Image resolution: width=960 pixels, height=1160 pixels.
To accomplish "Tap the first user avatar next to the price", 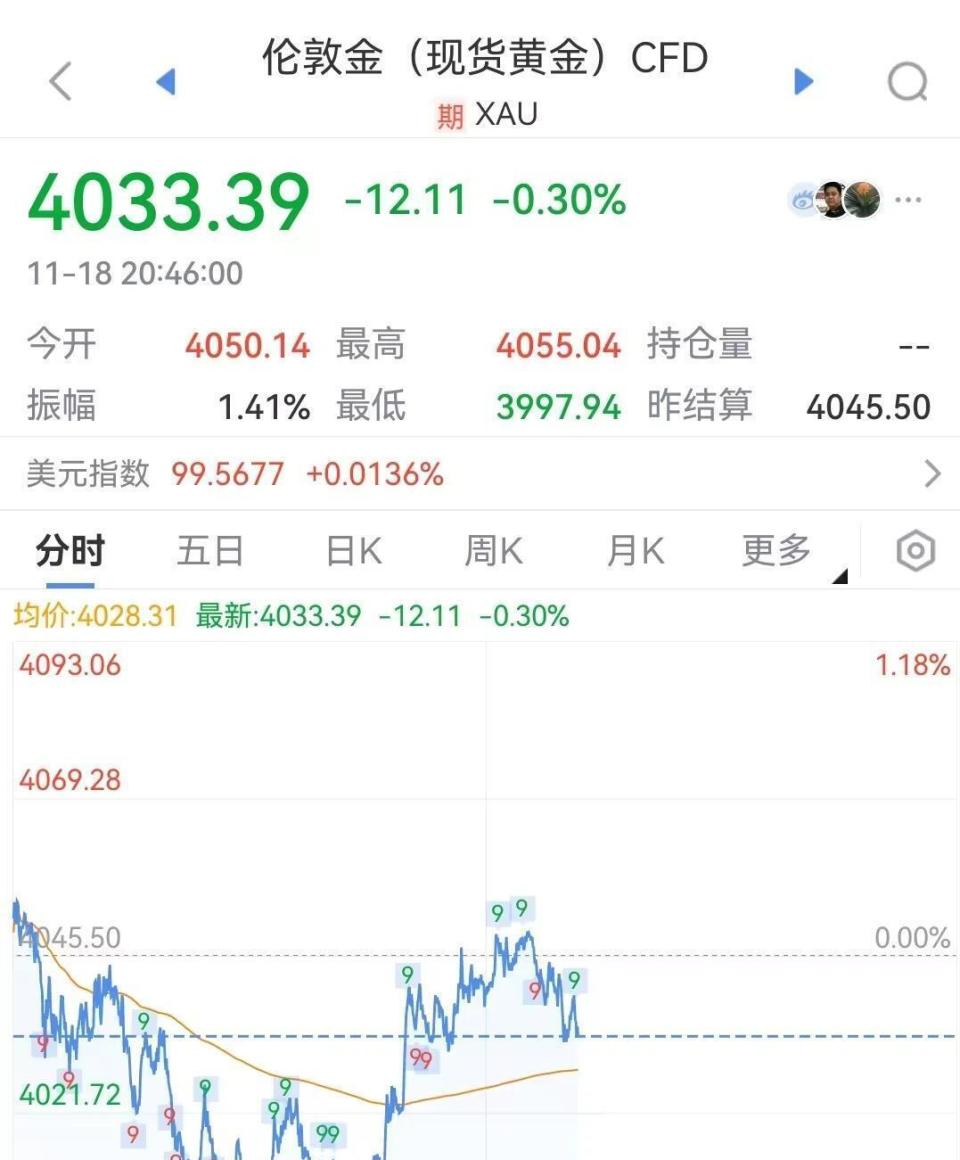I will [833, 199].
